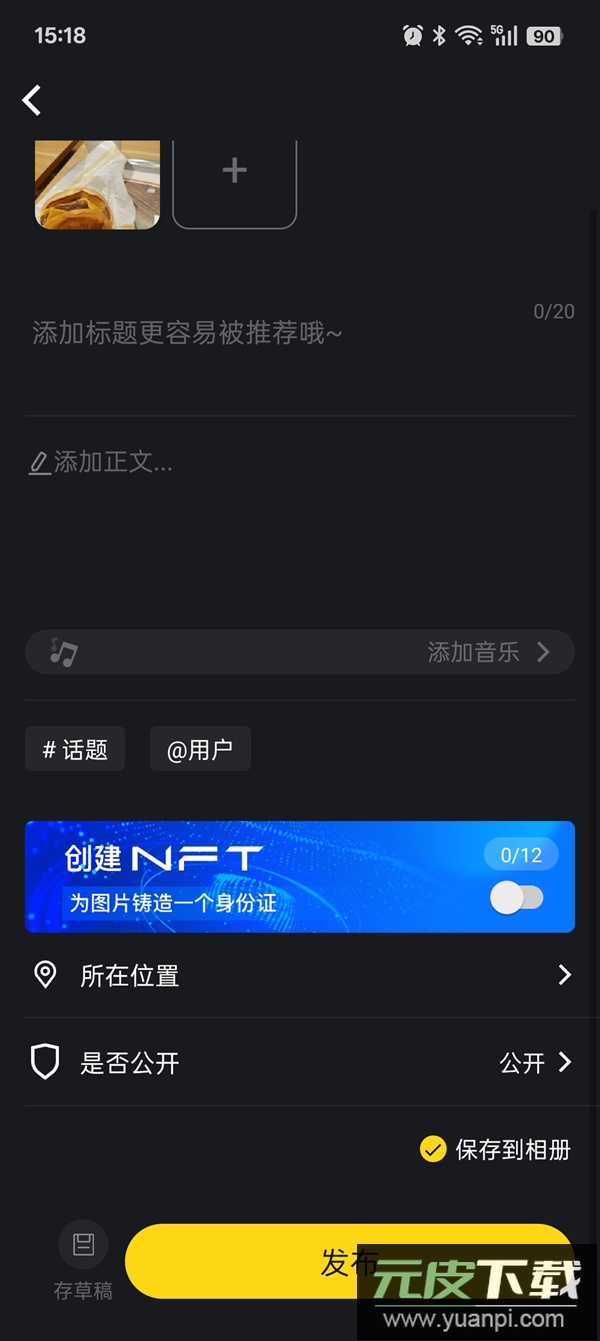Tap the title input field

pyautogui.click(x=280, y=333)
